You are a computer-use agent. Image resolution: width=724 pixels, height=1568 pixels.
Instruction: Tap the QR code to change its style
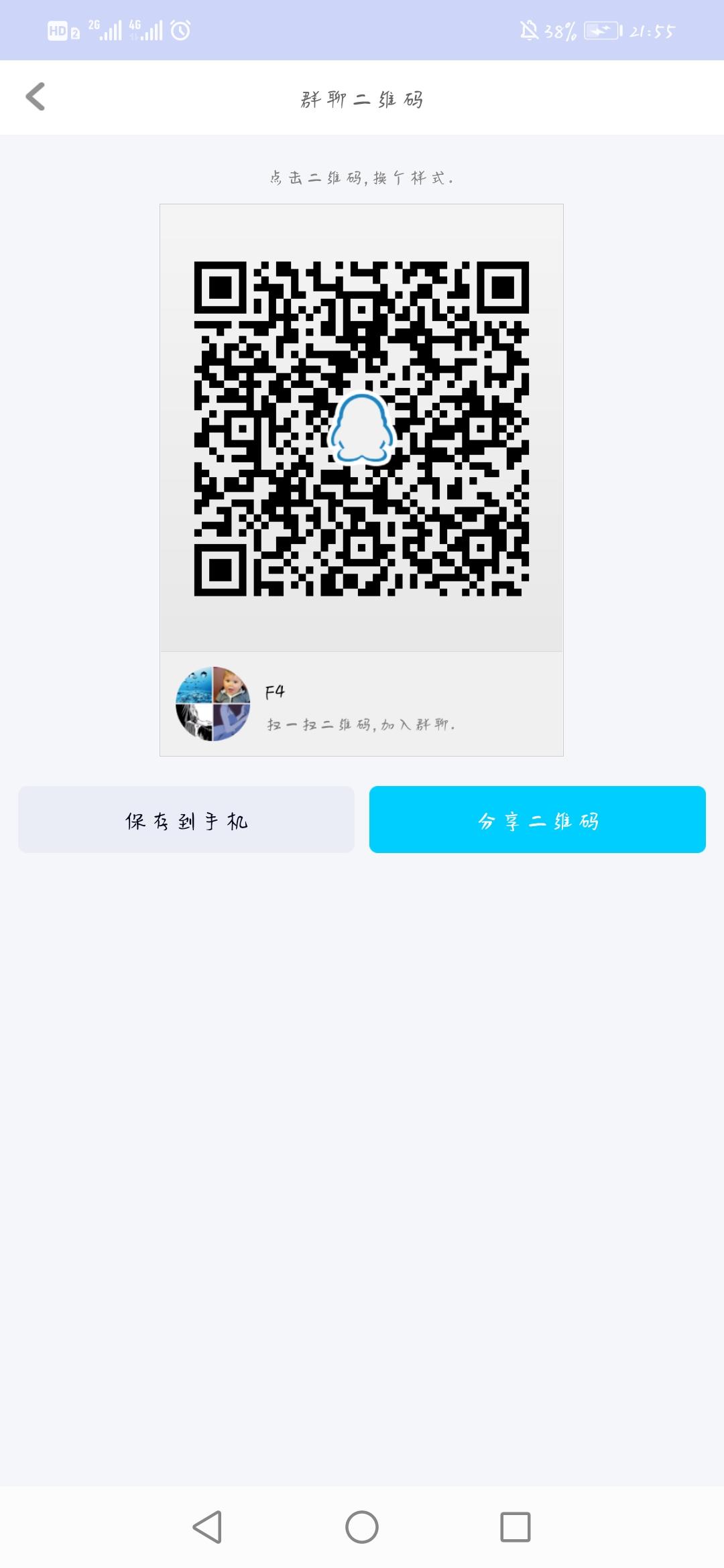click(x=361, y=428)
